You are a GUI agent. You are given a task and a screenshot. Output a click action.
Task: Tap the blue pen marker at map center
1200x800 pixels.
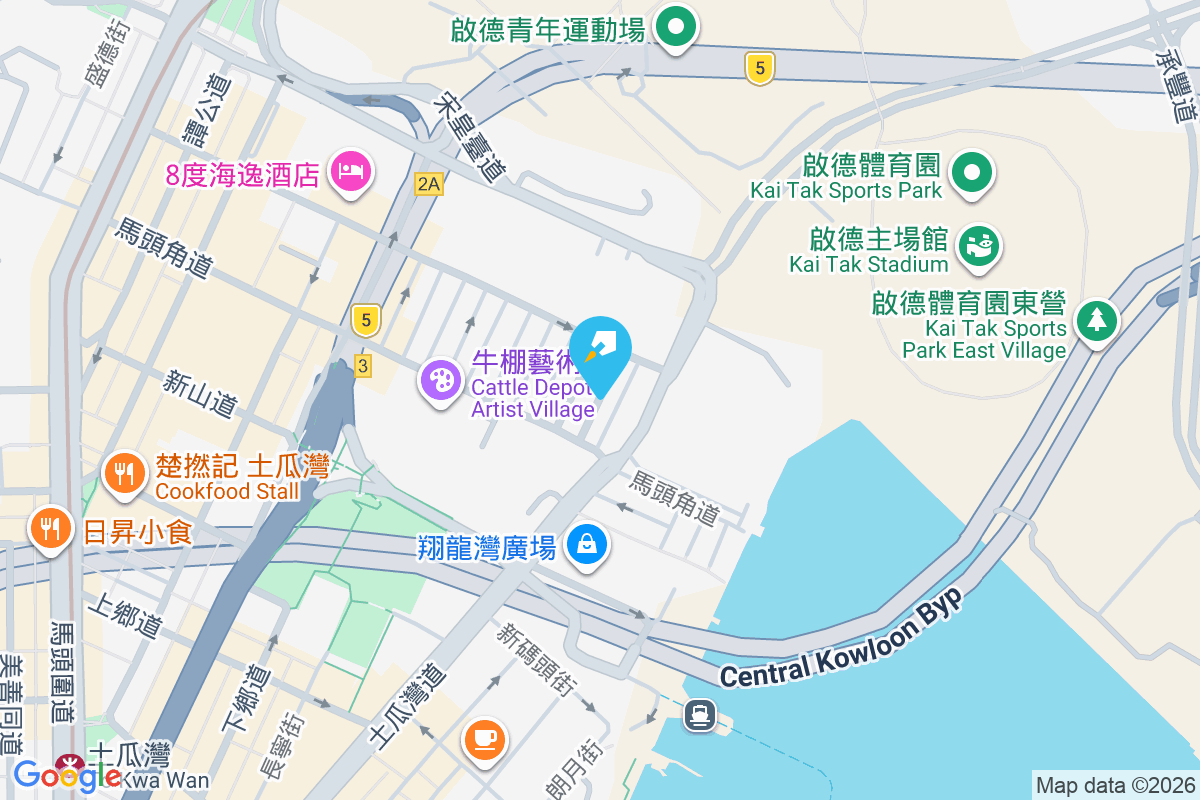click(x=600, y=348)
